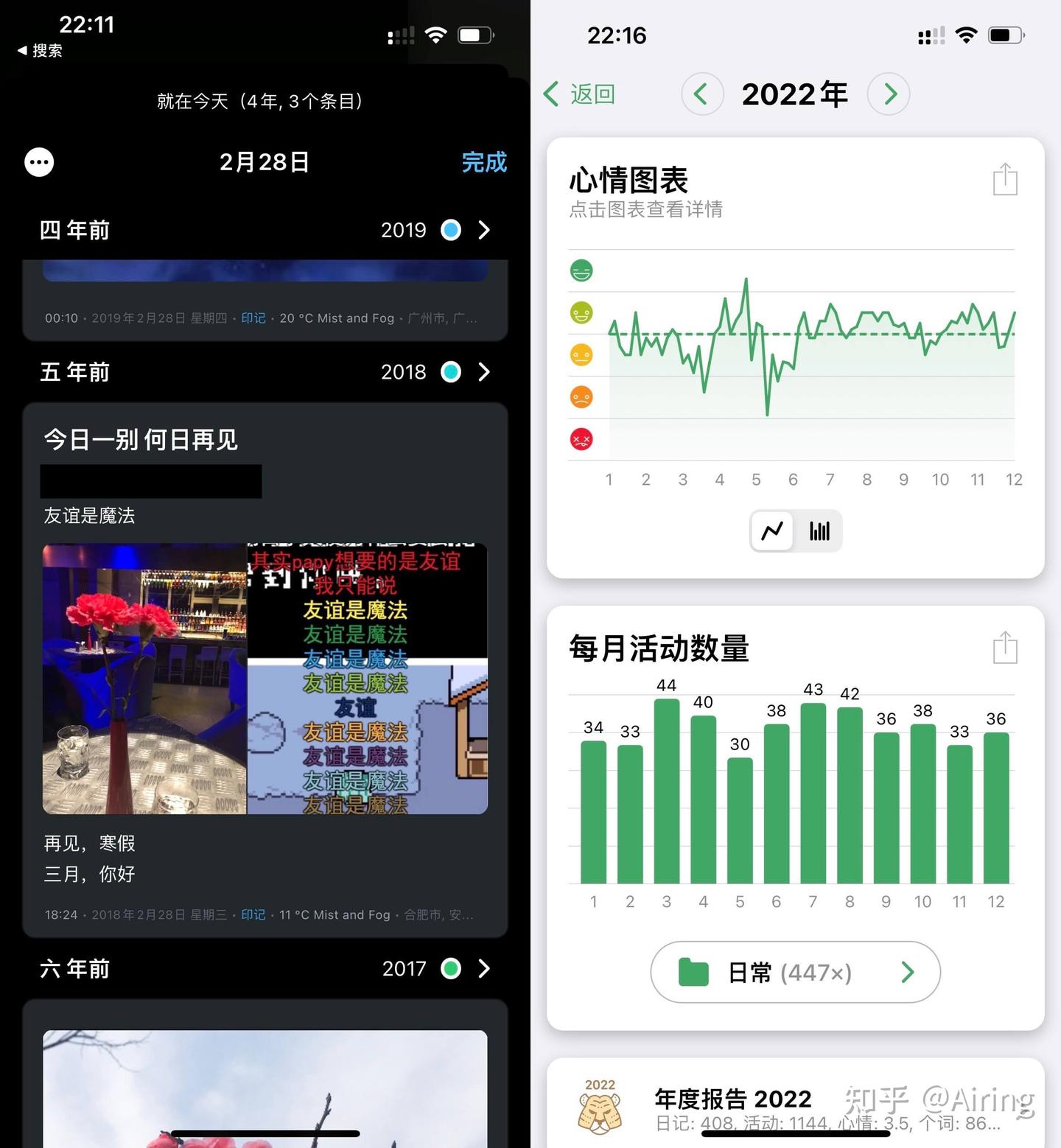This screenshot has height=1148, width=1061.
Task: Switch to bar chart view
Action: [x=819, y=531]
